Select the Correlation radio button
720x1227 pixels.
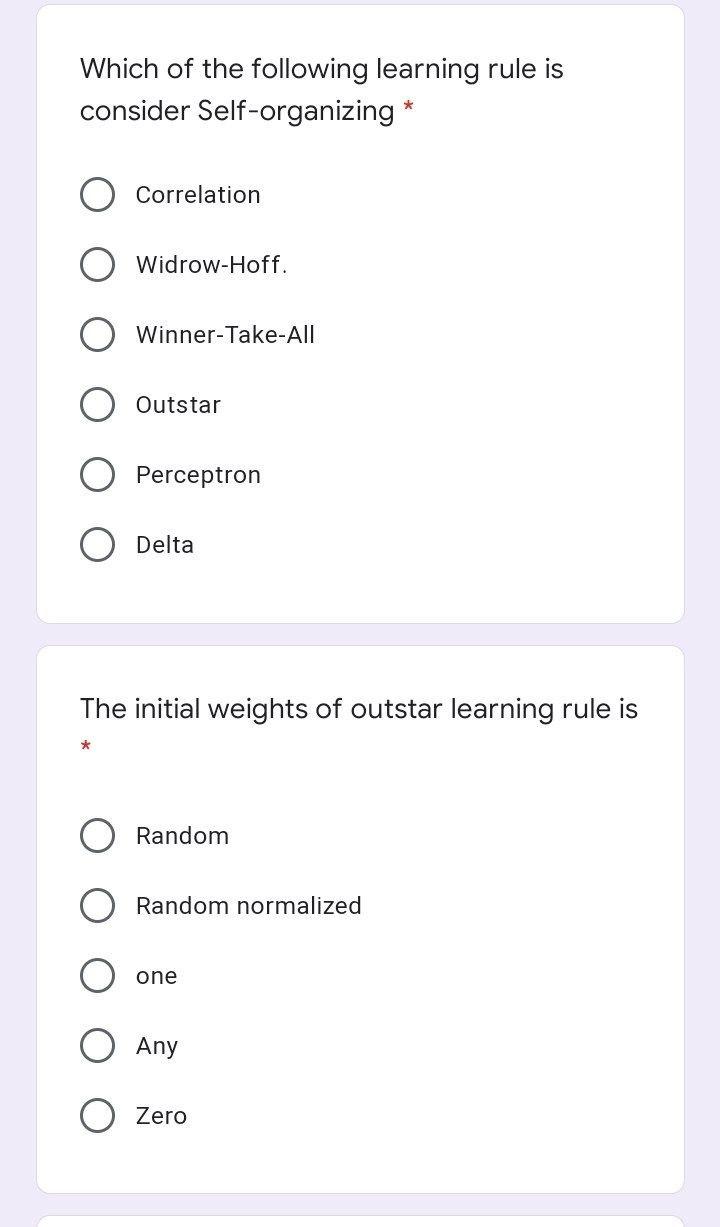pyautogui.click(x=97, y=195)
